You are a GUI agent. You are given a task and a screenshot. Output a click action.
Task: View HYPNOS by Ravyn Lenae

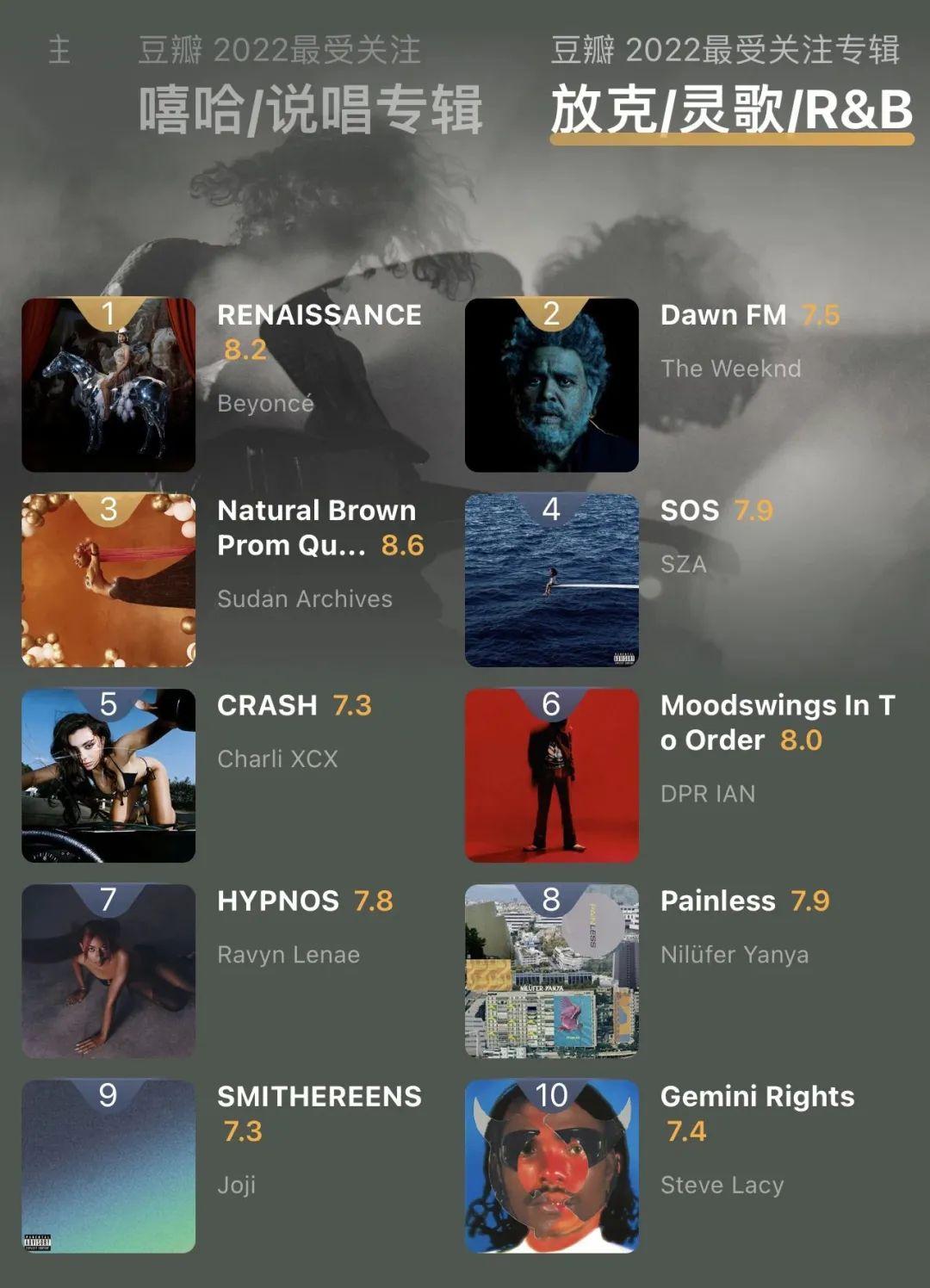coord(108,970)
